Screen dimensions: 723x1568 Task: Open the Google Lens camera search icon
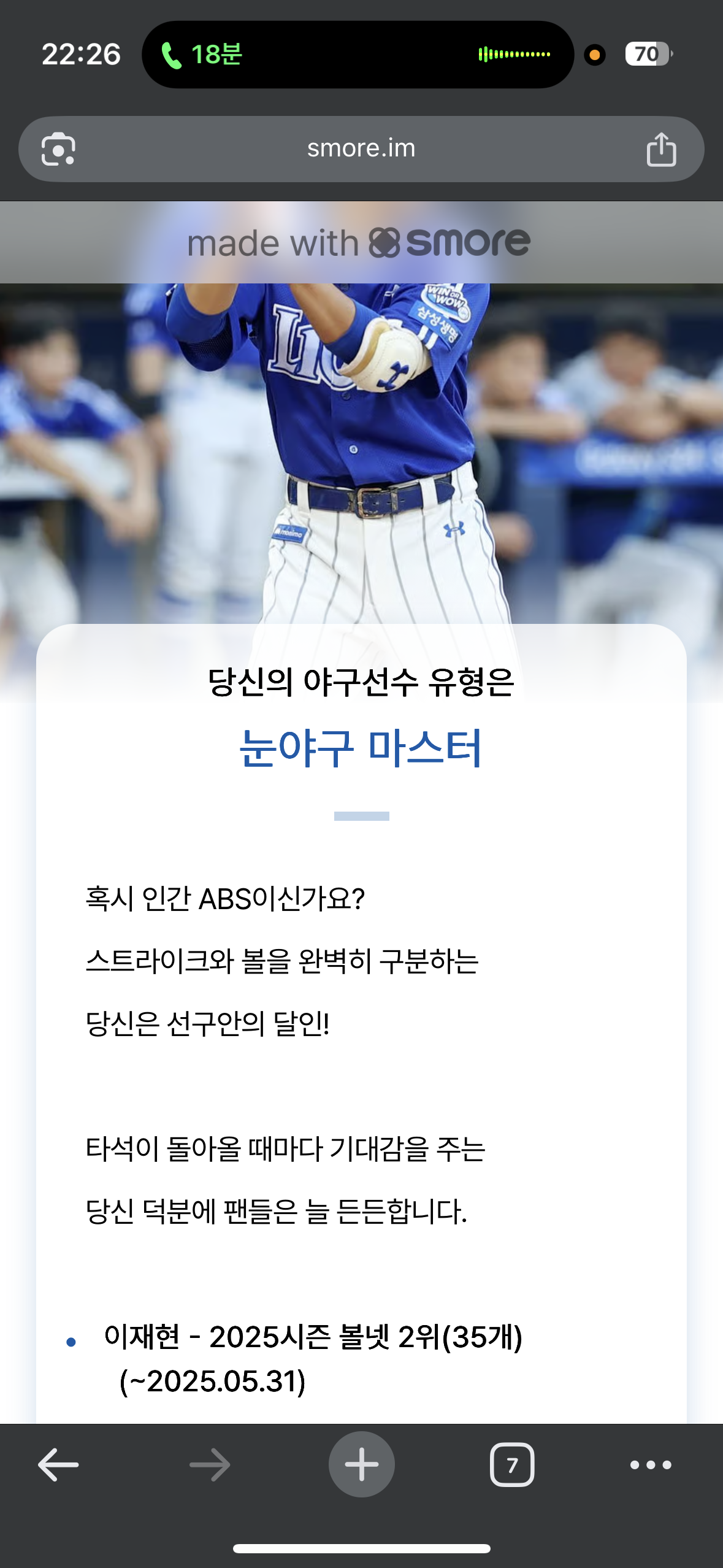coord(58,149)
